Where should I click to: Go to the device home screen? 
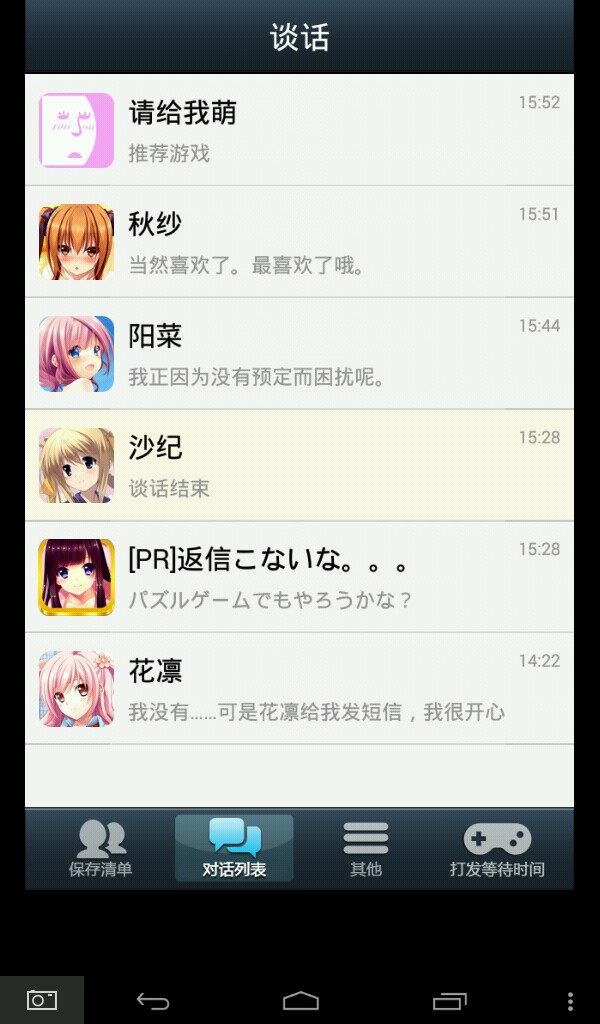pyautogui.click(x=300, y=1000)
